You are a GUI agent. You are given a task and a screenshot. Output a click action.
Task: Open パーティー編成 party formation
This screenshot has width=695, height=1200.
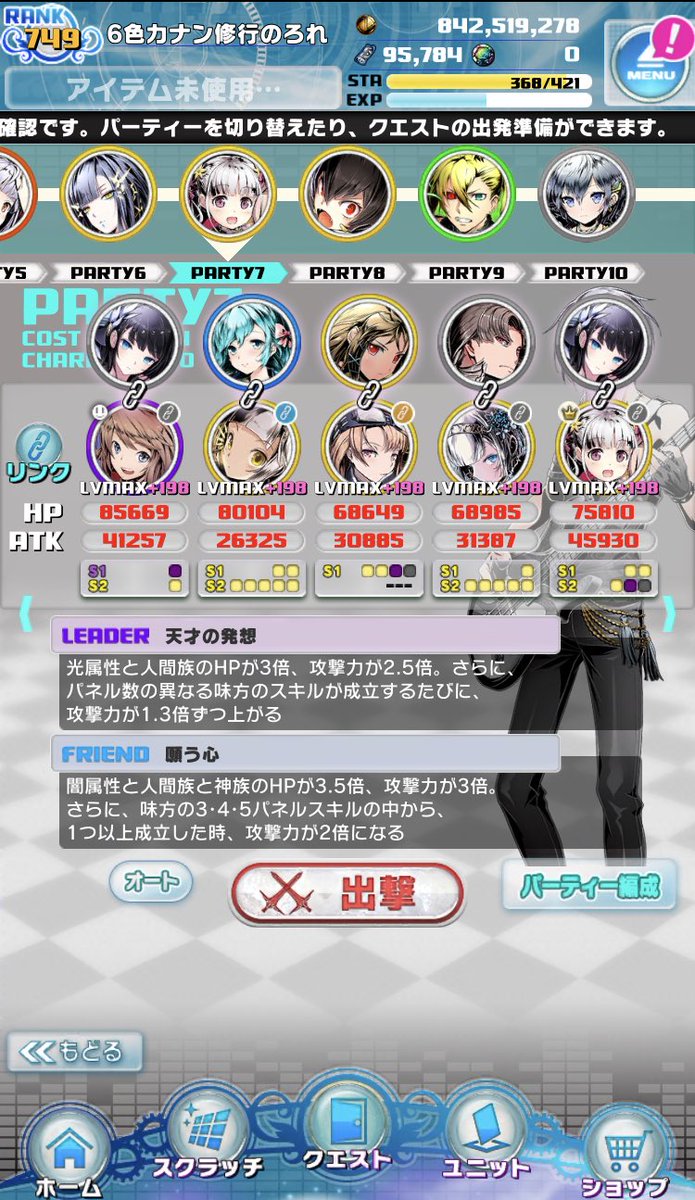(x=589, y=885)
